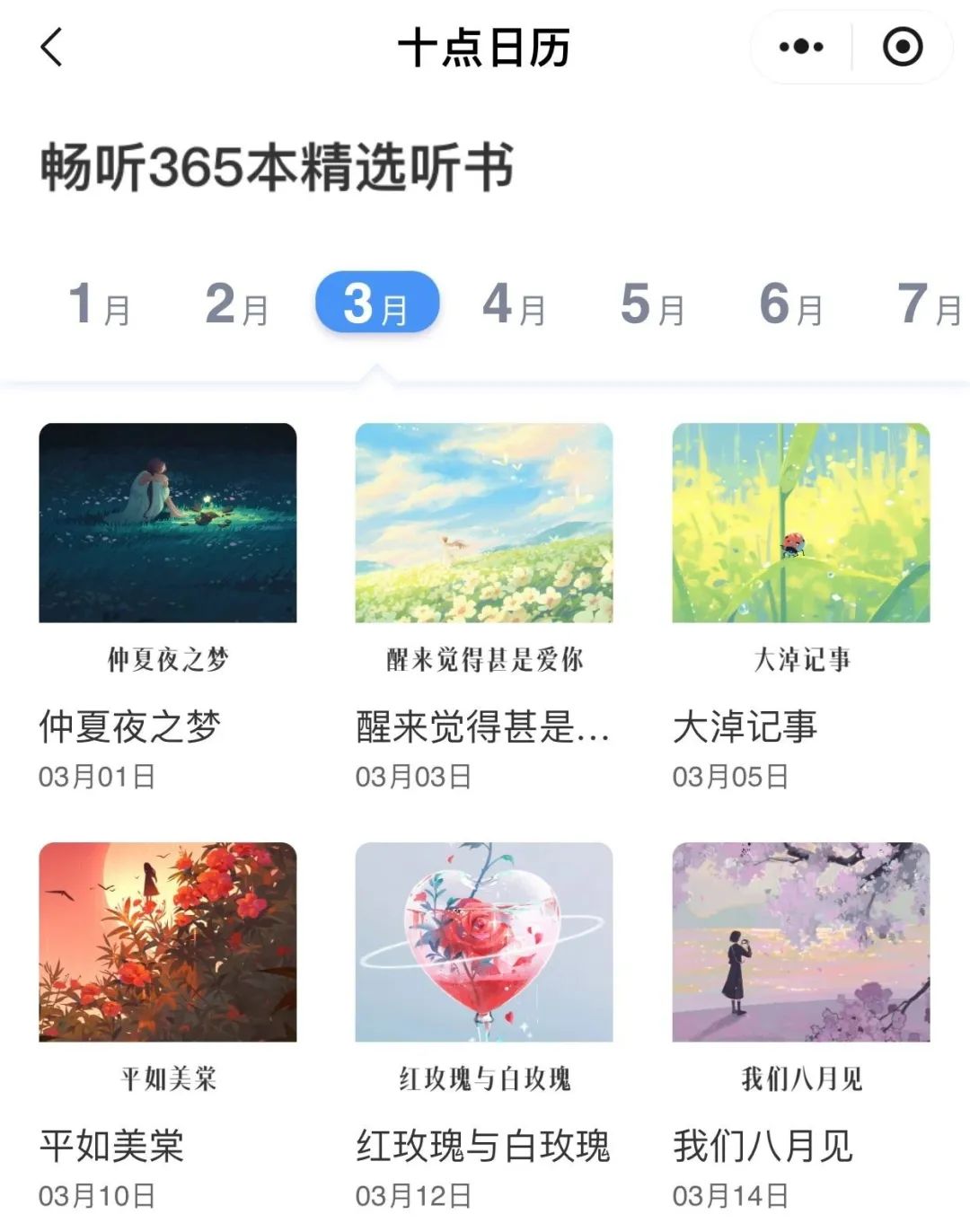Switch to the 6月 tab

[790, 304]
